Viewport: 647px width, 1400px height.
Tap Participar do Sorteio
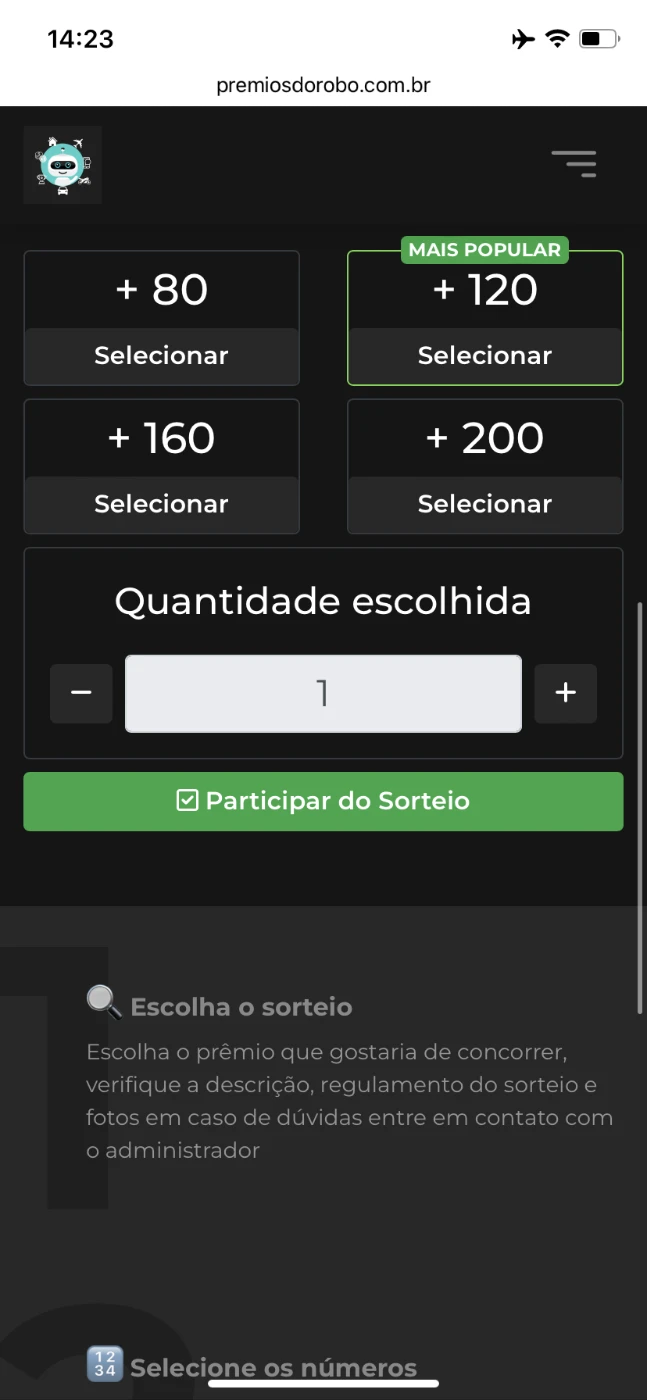pos(323,801)
